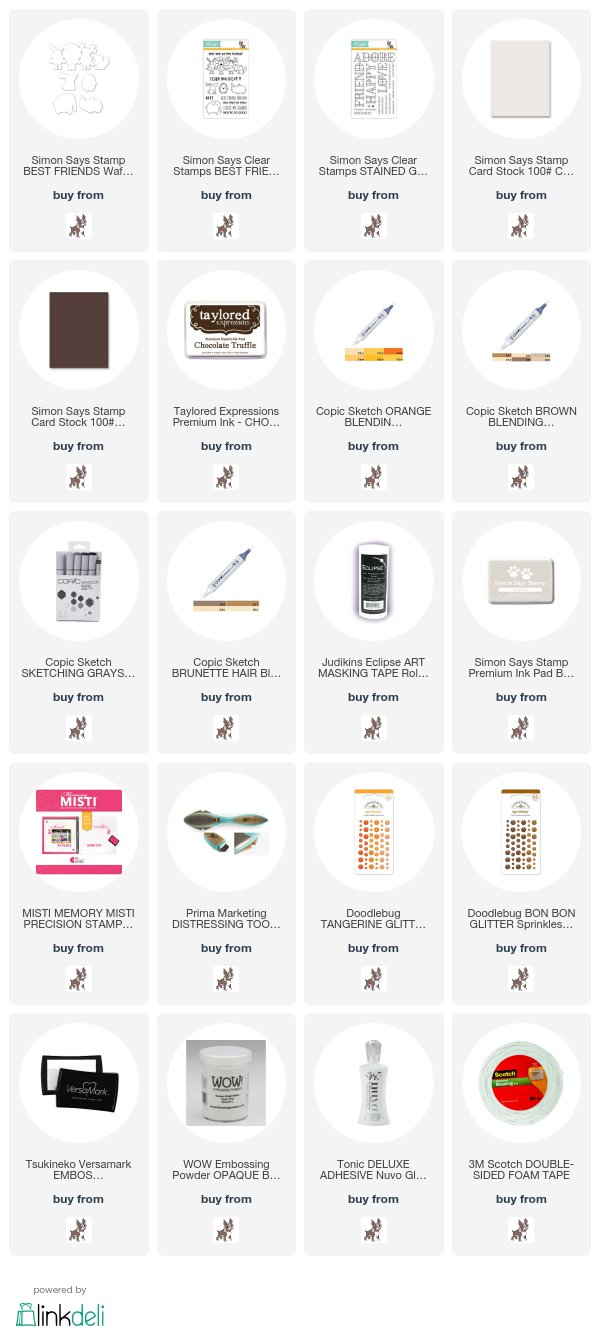
Task: Open the Prima Marketing DISTRESSING TOOL
Action: [x=226, y=919]
